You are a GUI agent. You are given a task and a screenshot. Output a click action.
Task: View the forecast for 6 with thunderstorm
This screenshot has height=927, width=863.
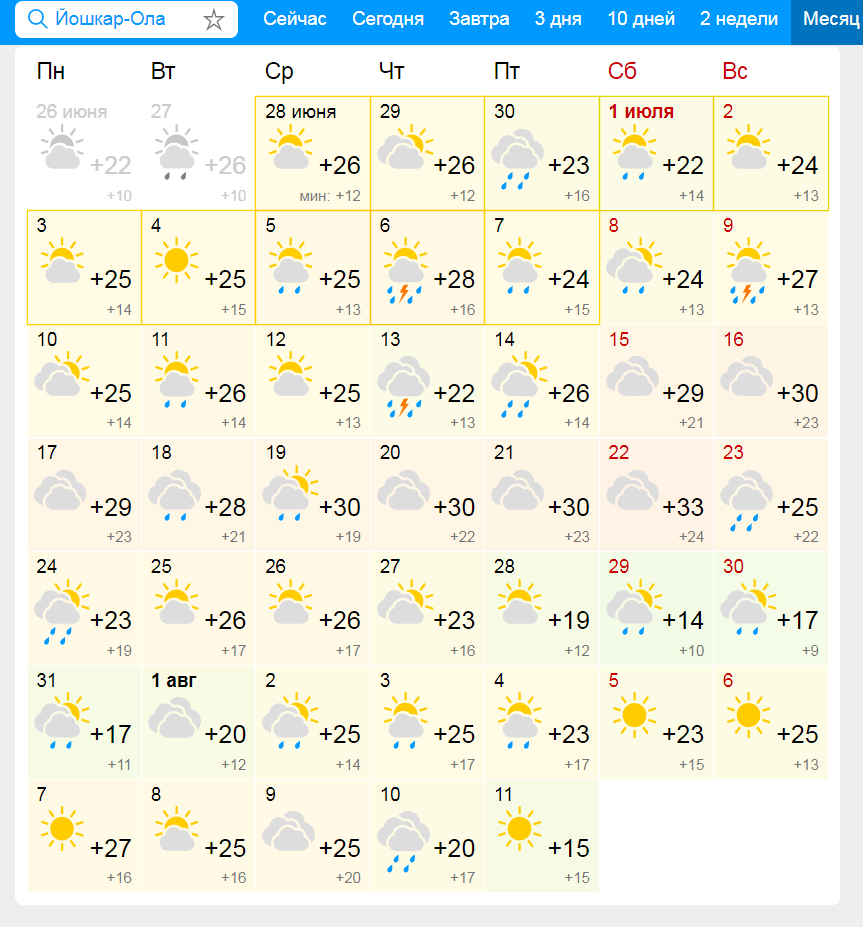pyautogui.click(x=427, y=268)
